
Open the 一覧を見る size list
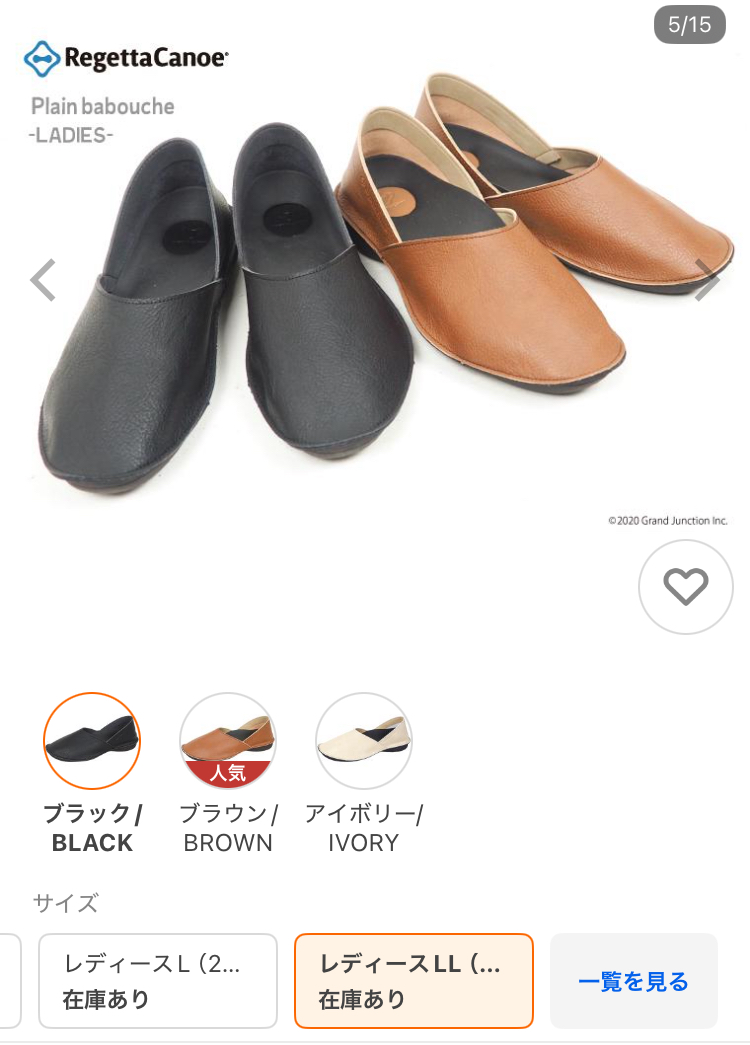pos(634,981)
